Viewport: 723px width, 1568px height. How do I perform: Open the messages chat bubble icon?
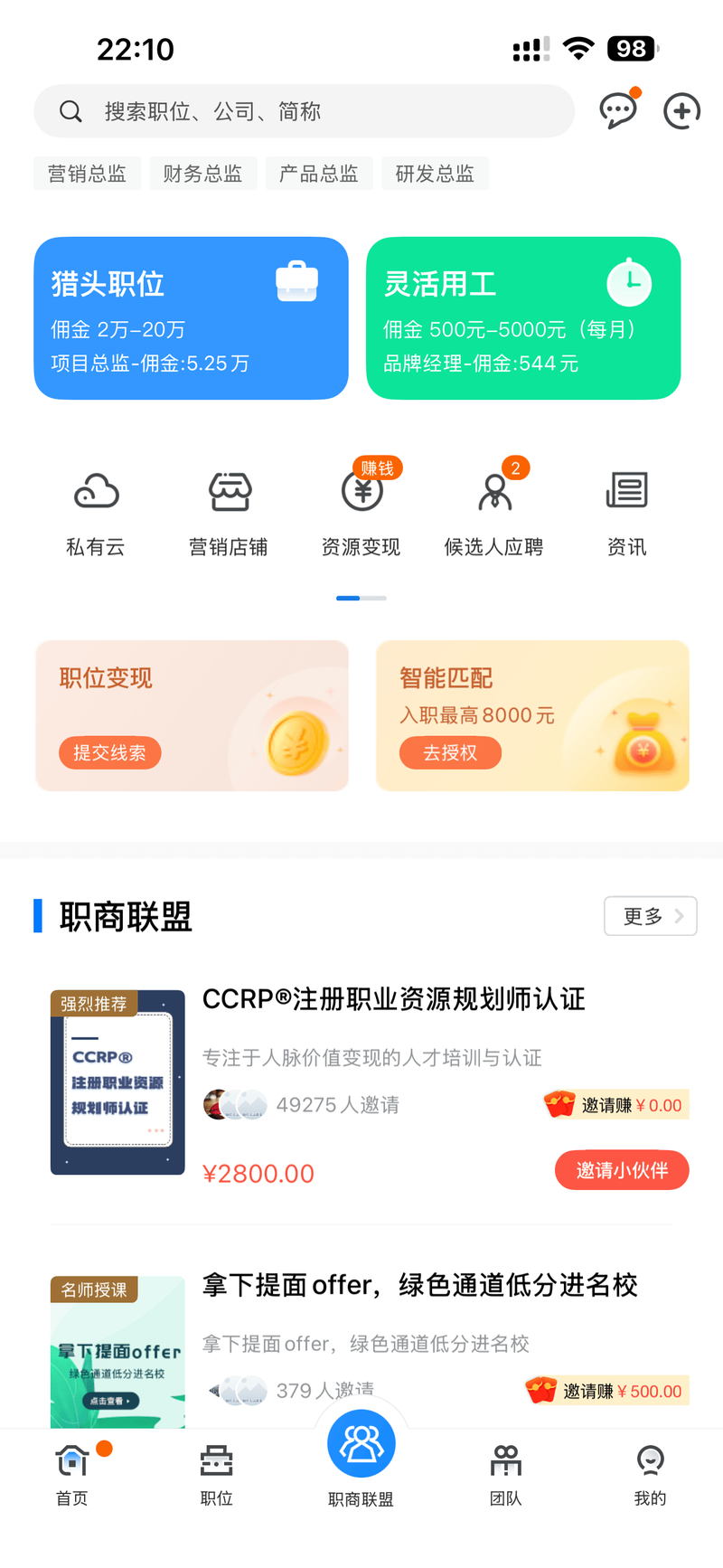pos(618,110)
